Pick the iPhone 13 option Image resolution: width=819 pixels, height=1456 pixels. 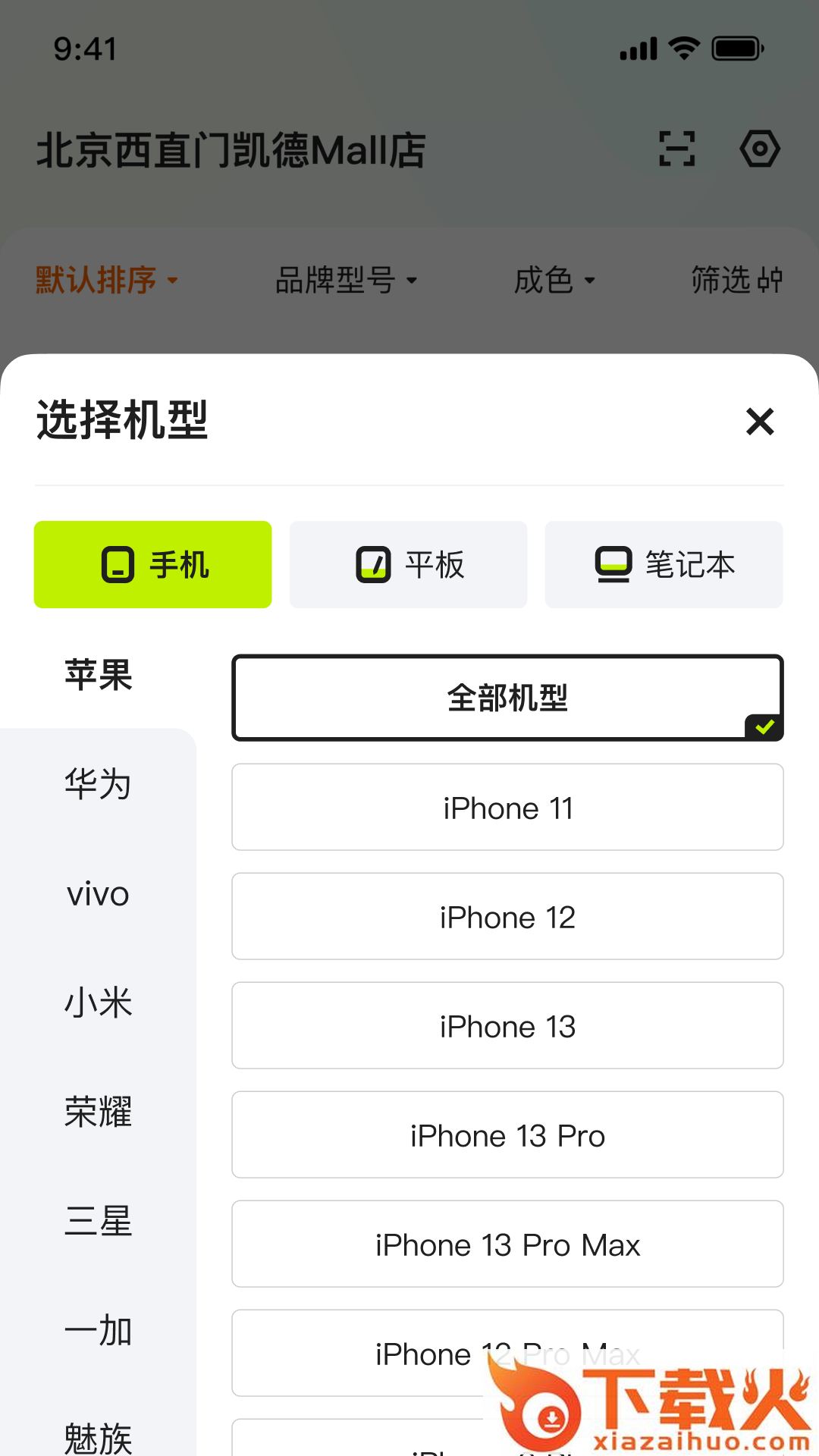(x=507, y=1026)
